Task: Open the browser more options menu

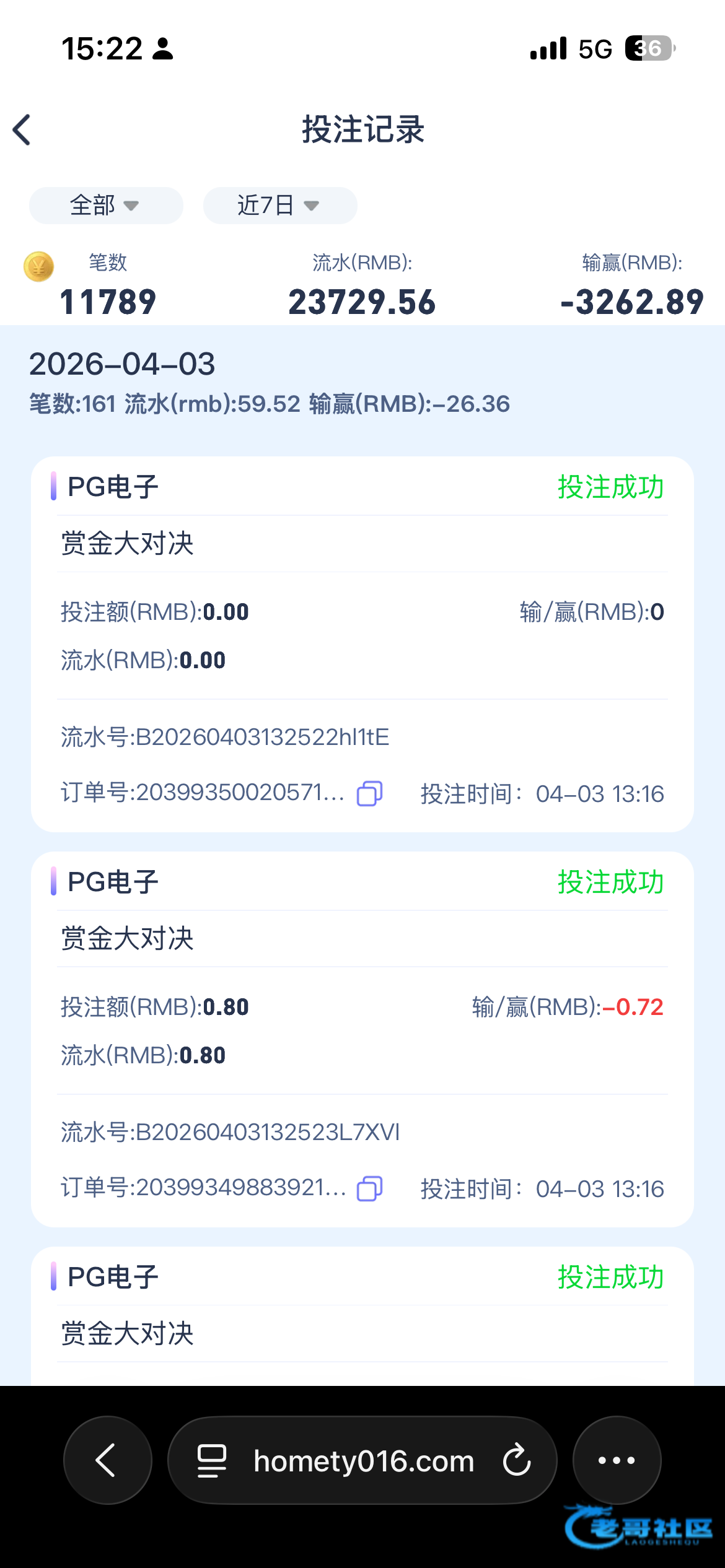Action: tap(616, 1460)
